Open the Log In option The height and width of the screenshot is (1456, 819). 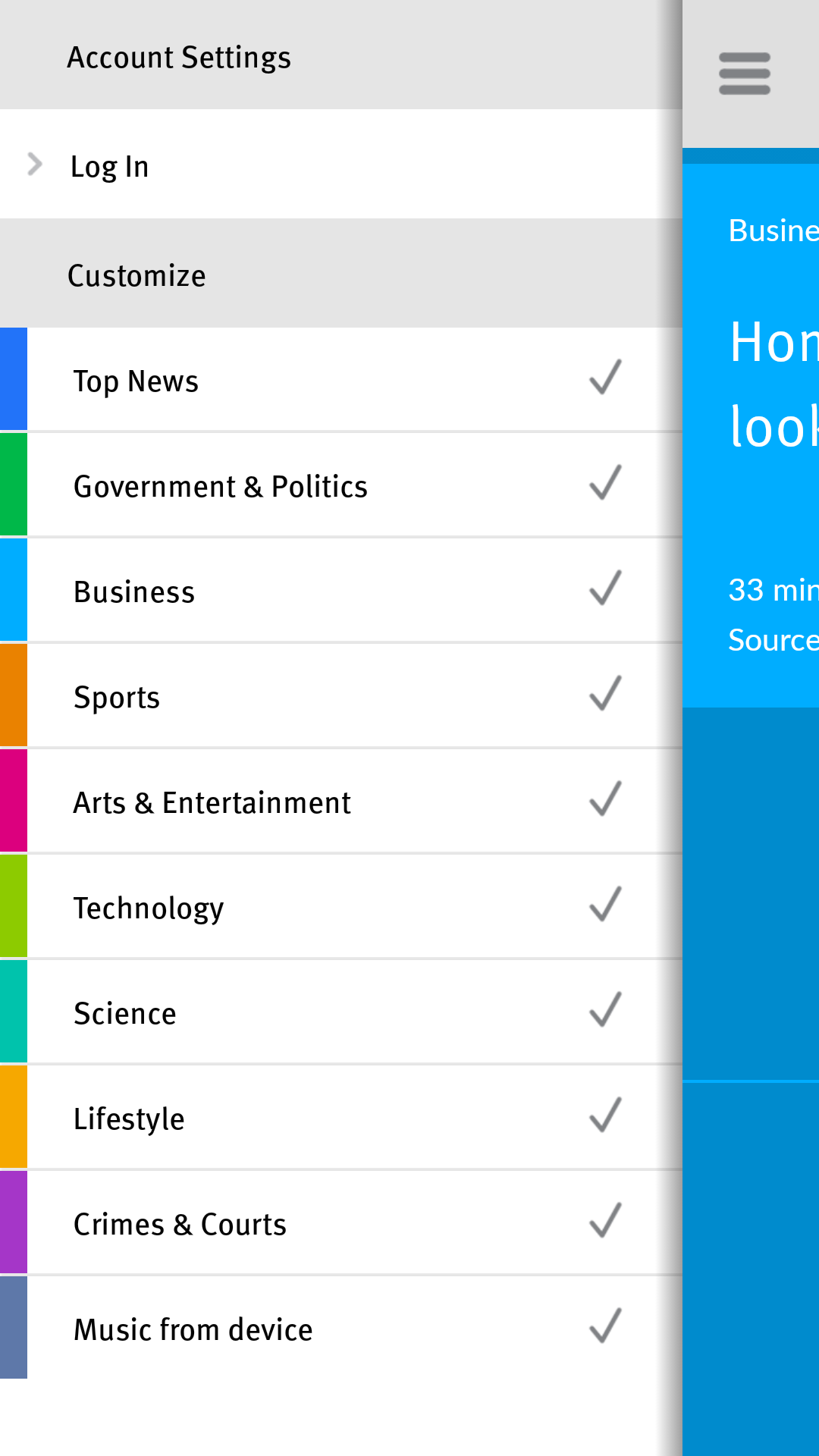341,165
